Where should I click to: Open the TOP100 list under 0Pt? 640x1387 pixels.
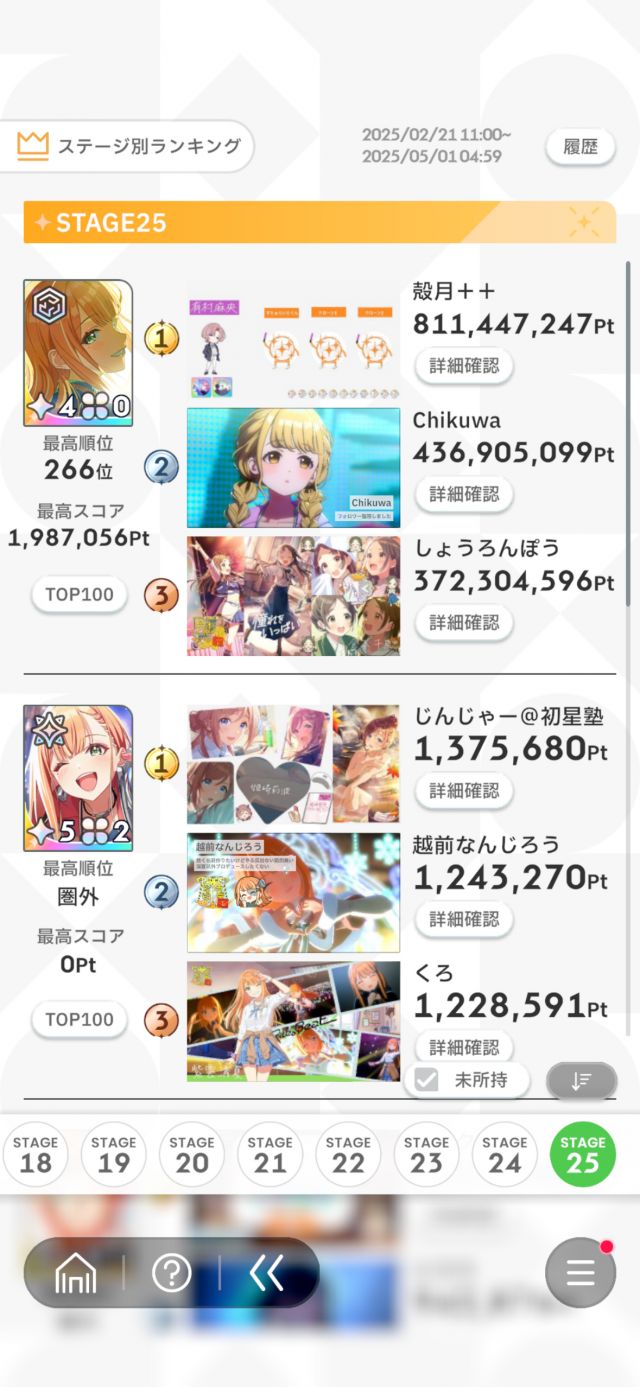[x=79, y=1020]
